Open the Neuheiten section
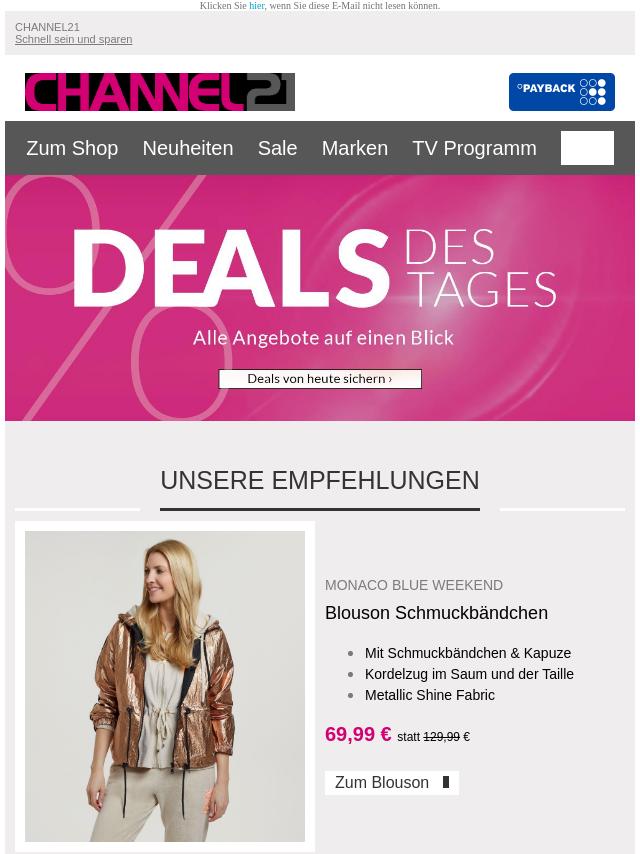 click(x=187, y=148)
